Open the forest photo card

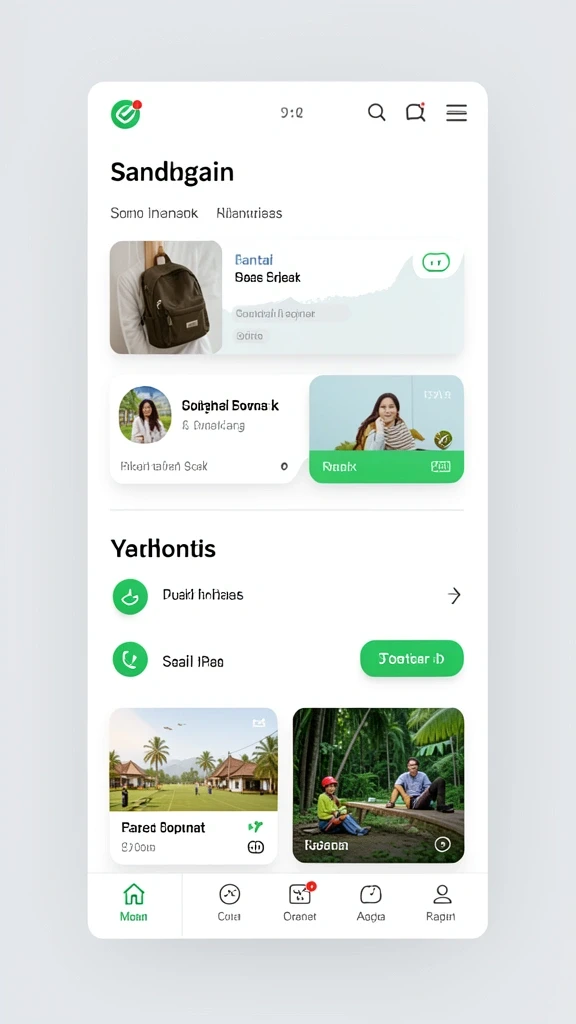tap(378, 786)
